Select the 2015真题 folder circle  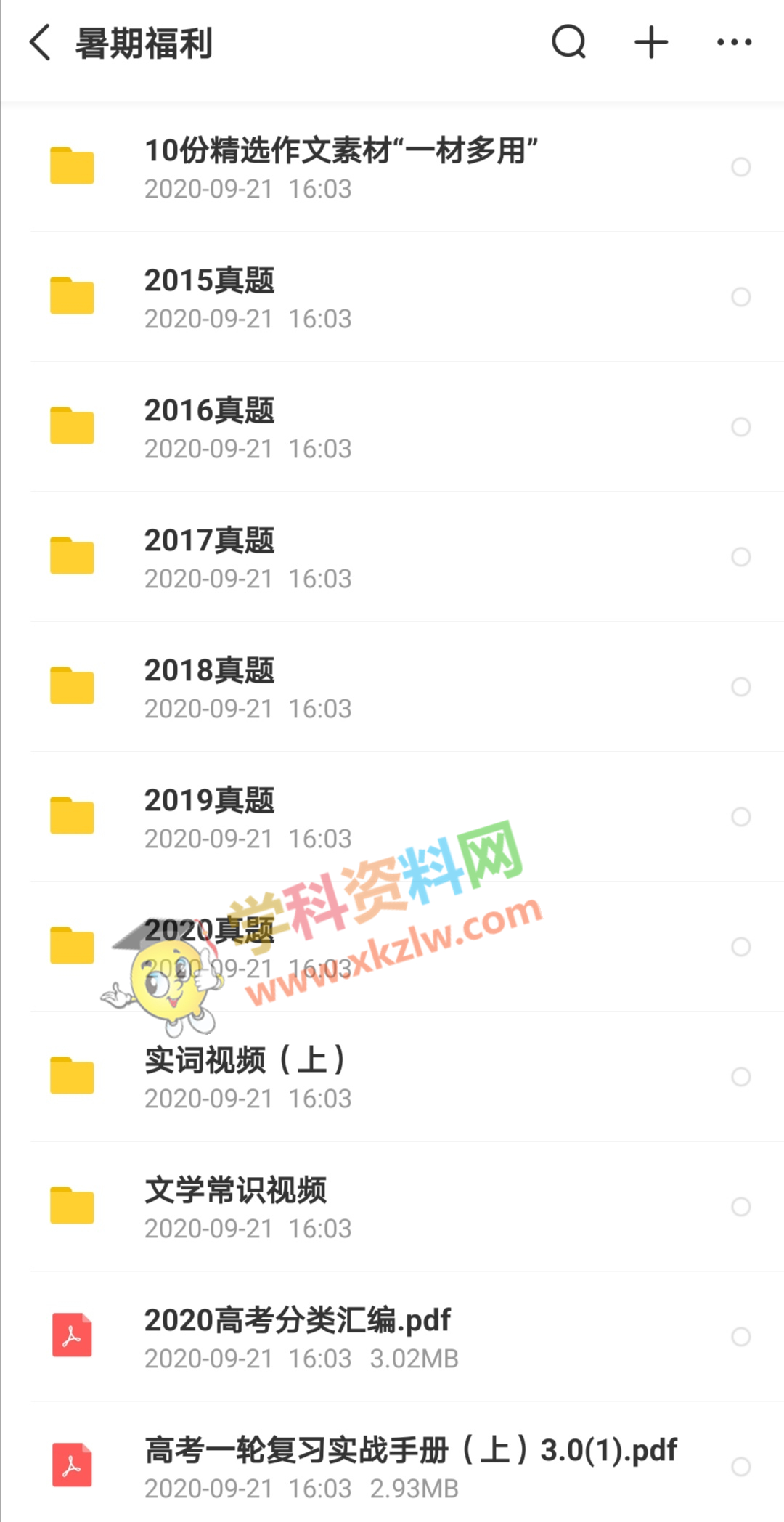click(740, 297)
